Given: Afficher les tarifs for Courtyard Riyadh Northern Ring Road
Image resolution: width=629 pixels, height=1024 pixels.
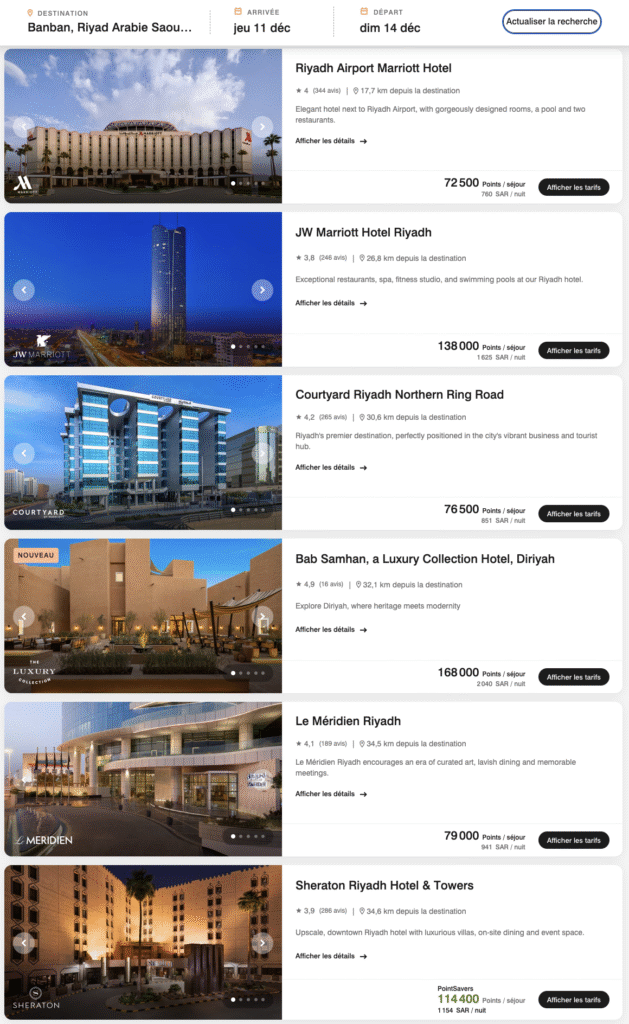Looking at the screenshot, I should pyautogui.click(x=573, y=514).
